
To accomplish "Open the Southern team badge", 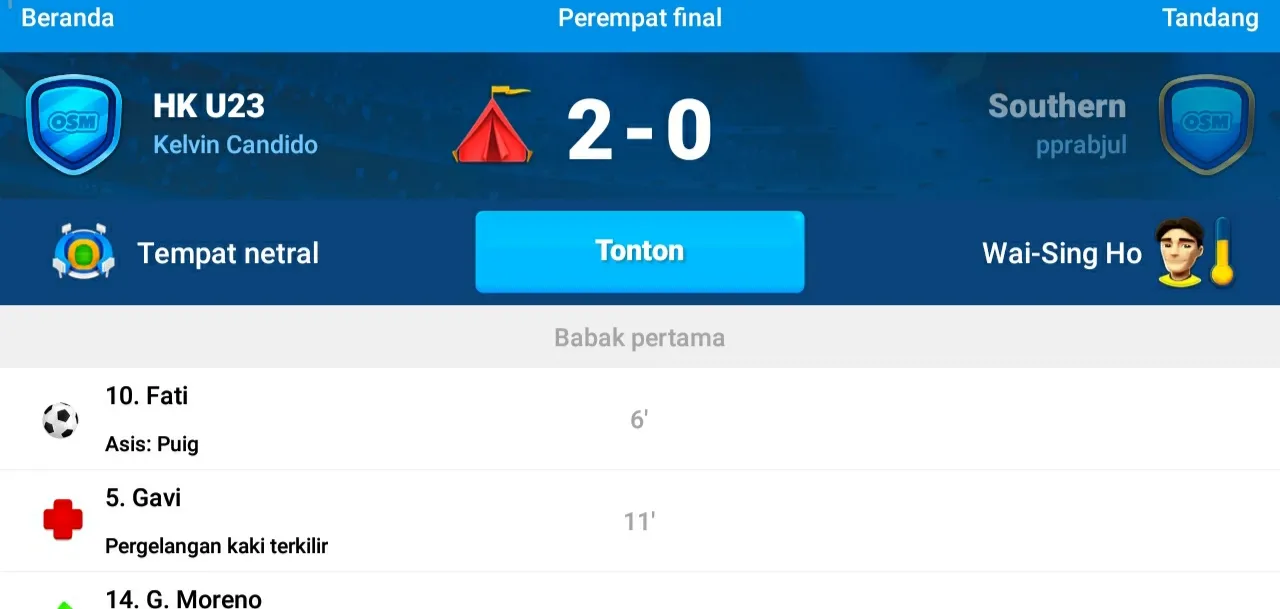I will (1206, 125).
